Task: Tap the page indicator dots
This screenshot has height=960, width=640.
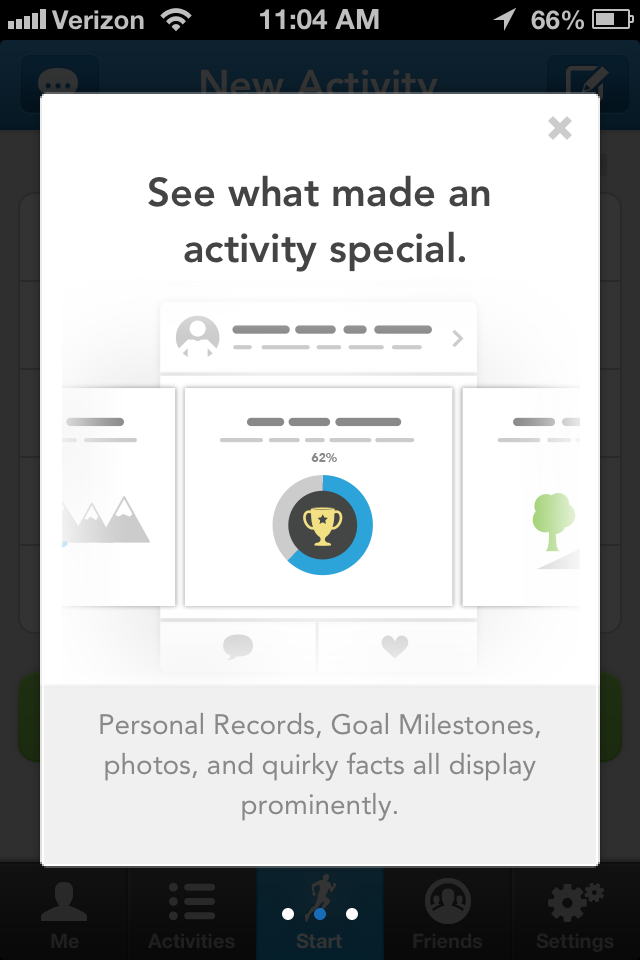Action: click(x=320, y=914)
